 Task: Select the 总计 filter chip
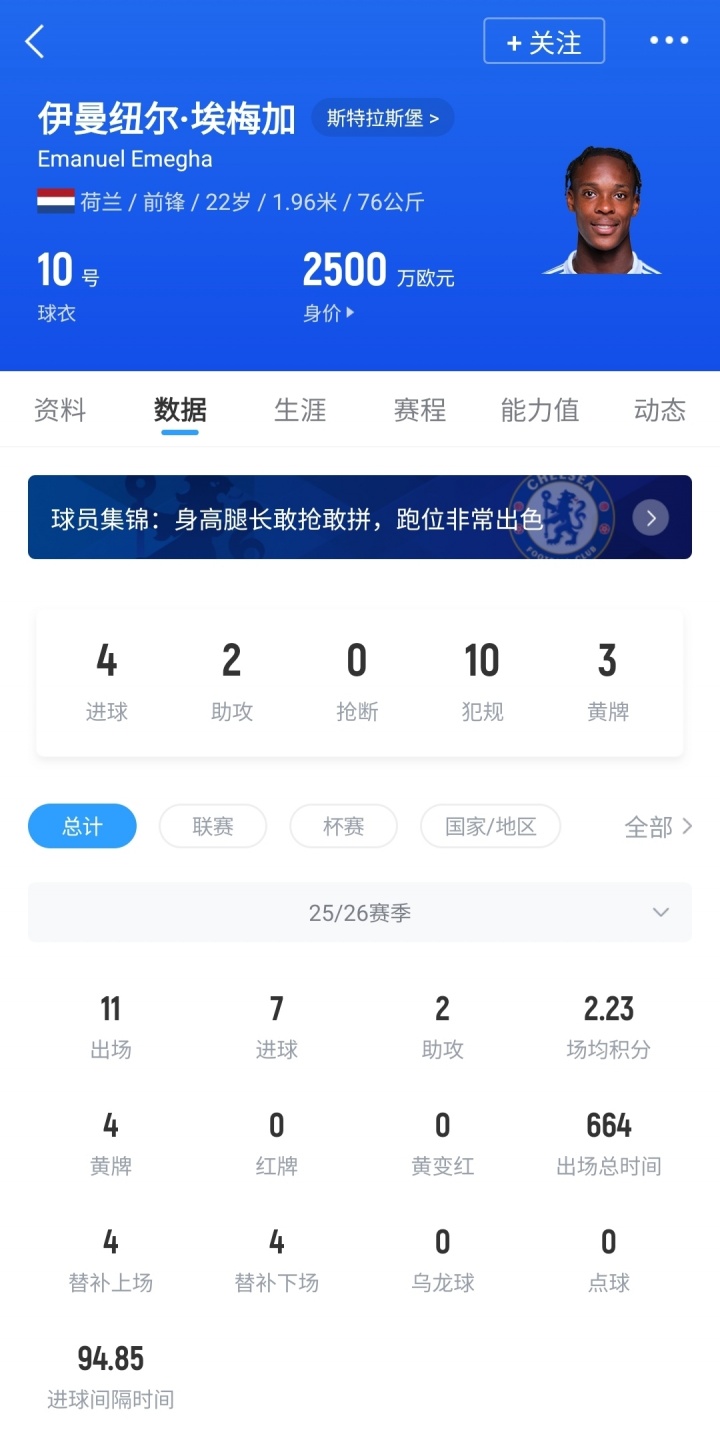click(x=82, y=826)
